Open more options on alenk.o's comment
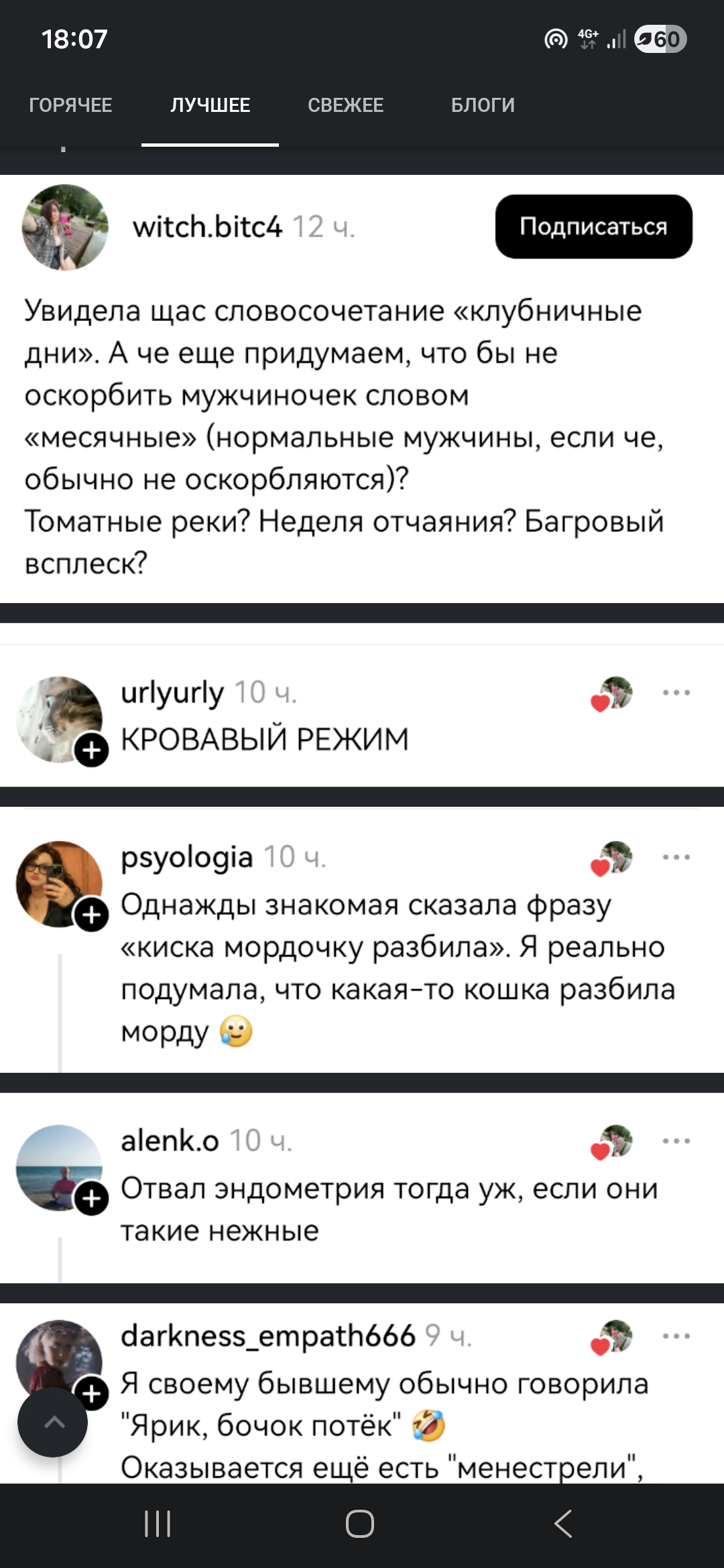Viewport: 724px width, 1568px height. (676, 1140)
